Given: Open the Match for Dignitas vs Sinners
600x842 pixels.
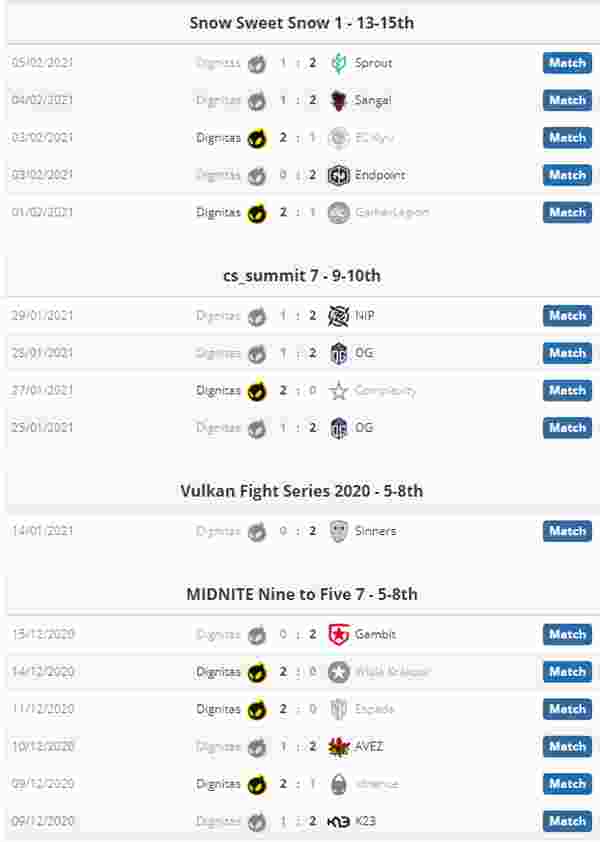Looking at the screenshot, I should [567, 531].
